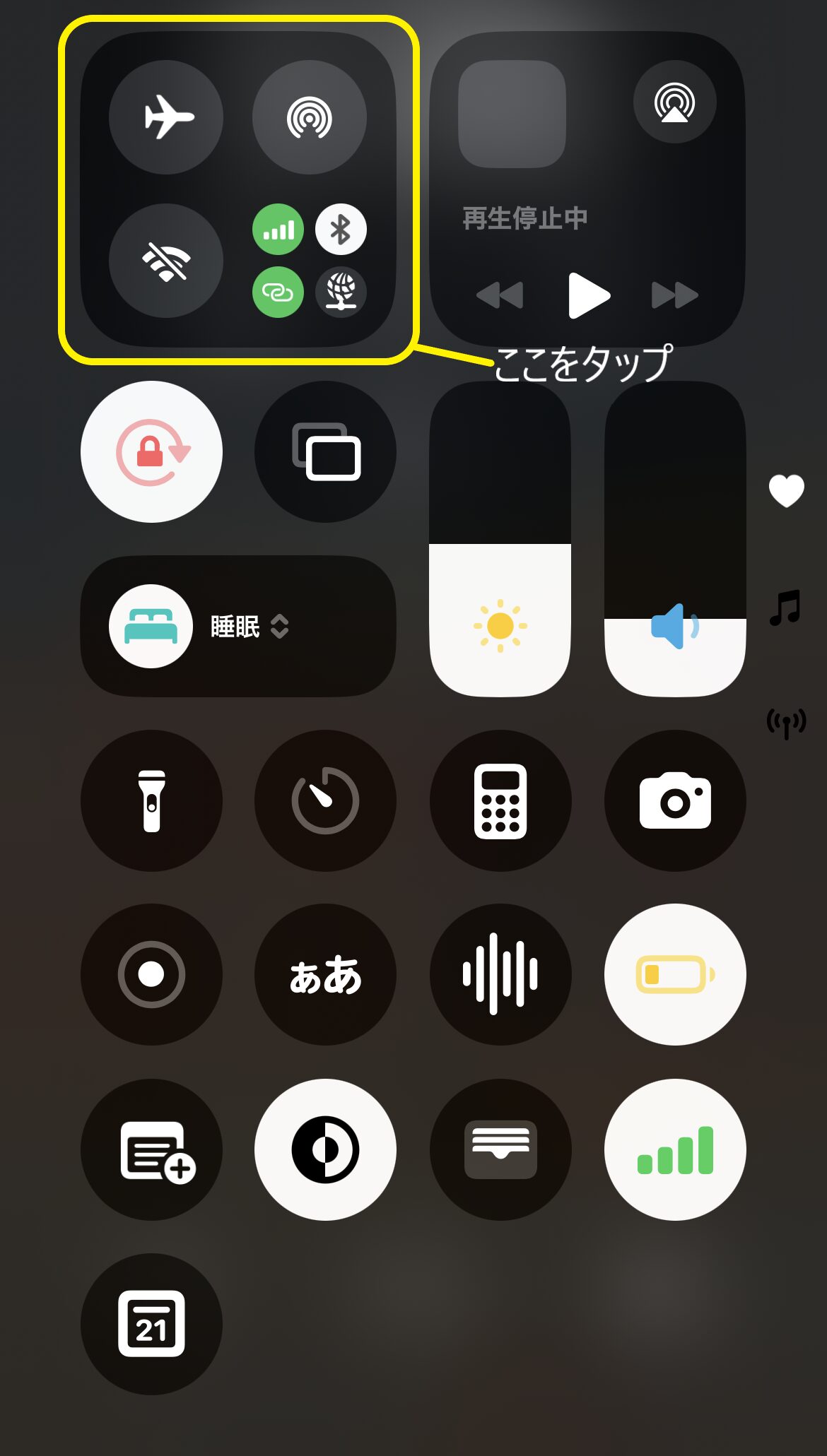Open the timer

point(325,801)
